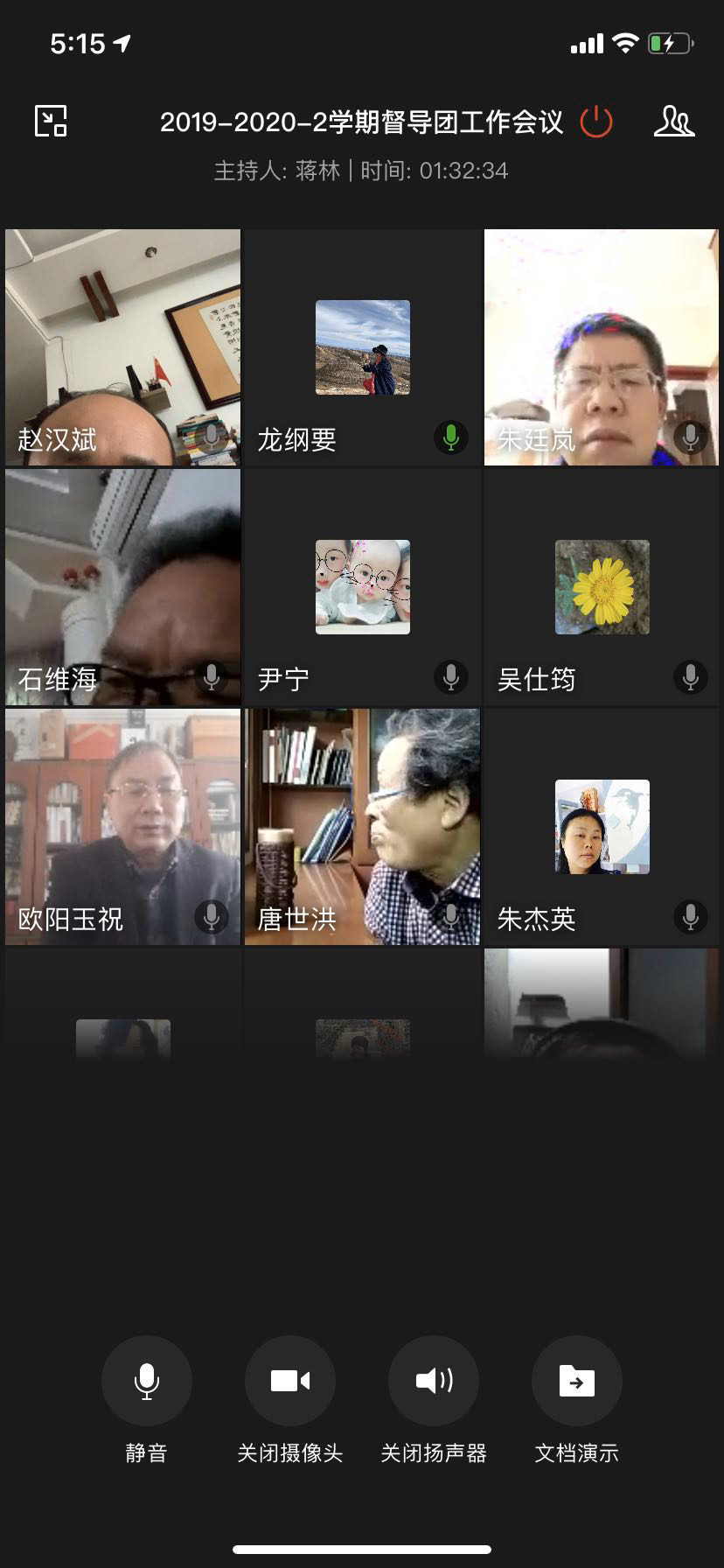
Task: Select 吴仕筠's participant tile
Action: tap(602, 587)
